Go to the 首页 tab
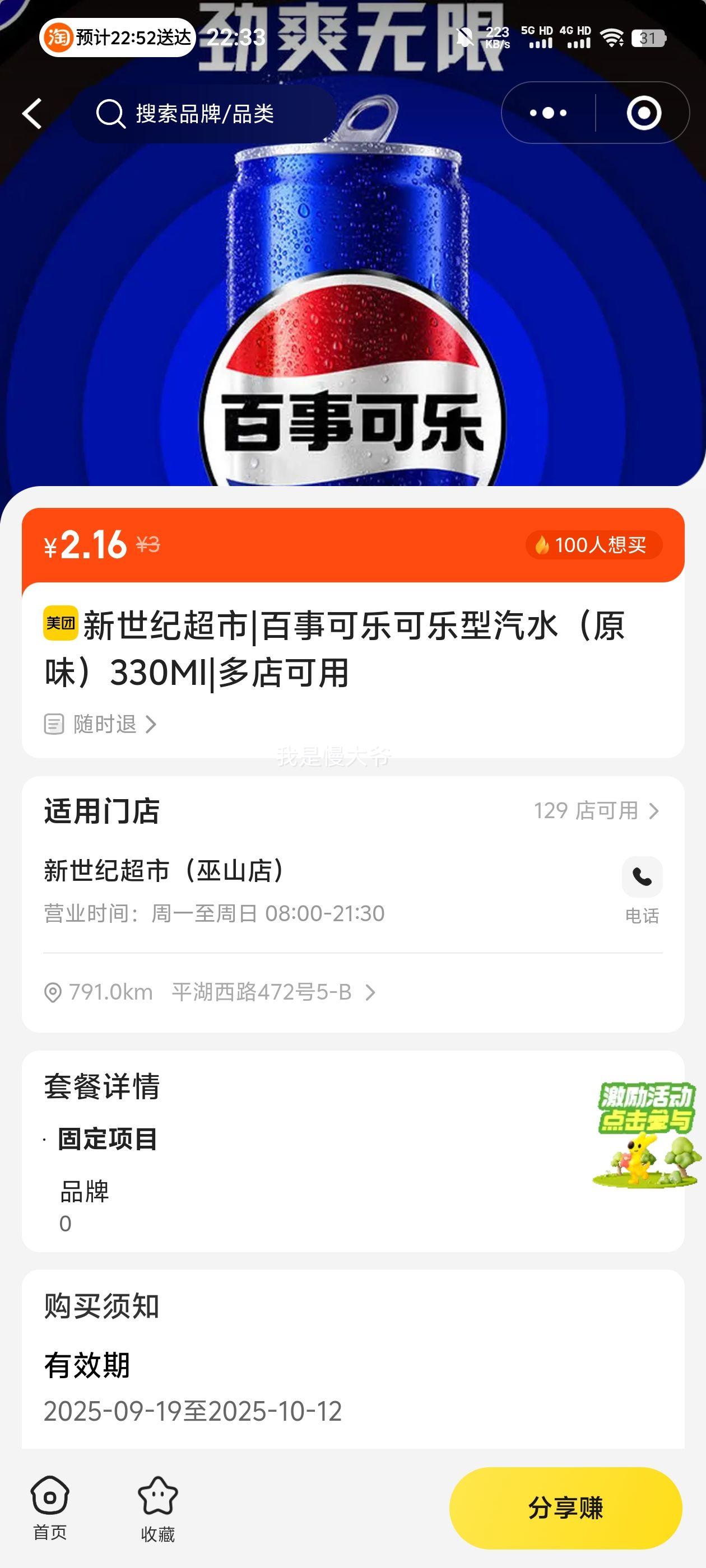The height and width of the screenshot is (1568, 706). point(50,1507)
